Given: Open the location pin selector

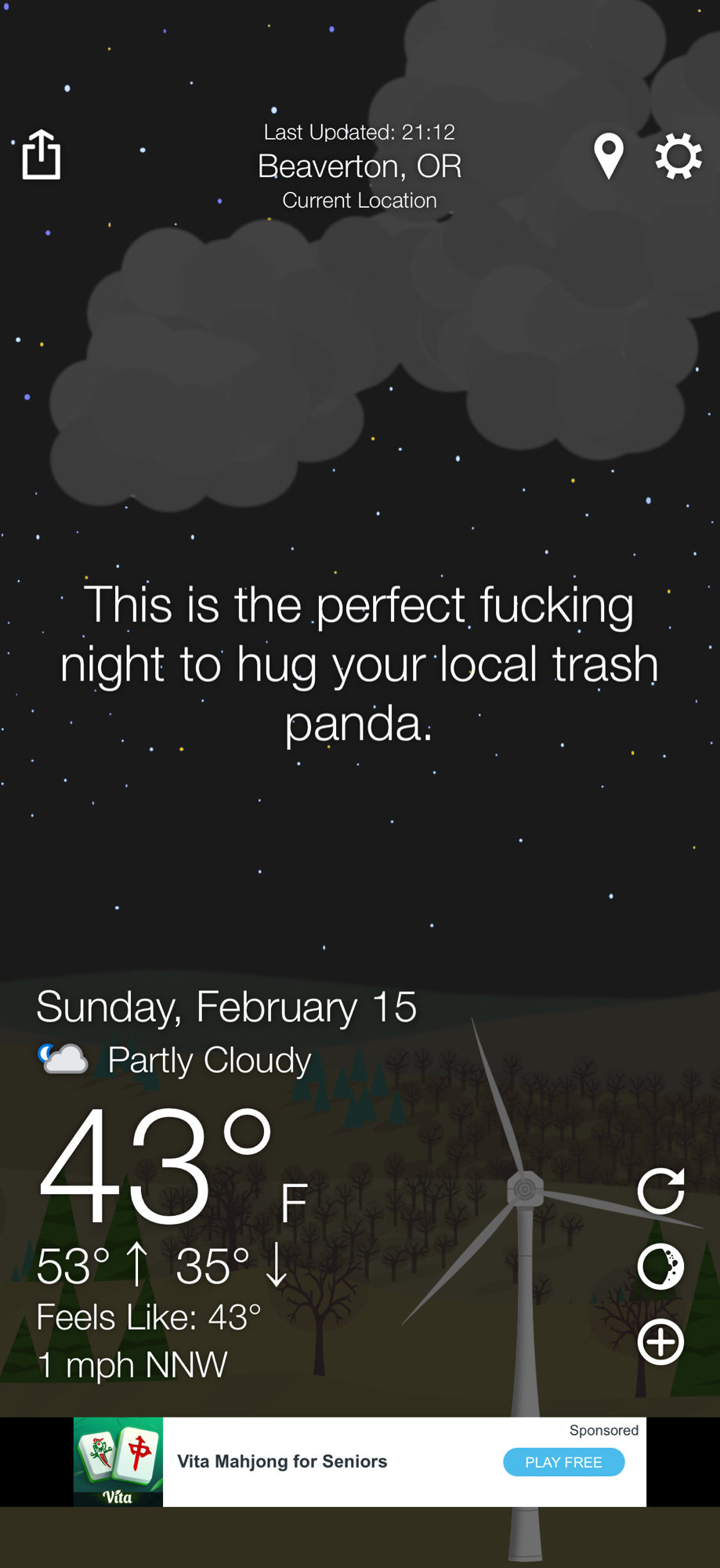Looking at the screenshot, I should click(x=608, y=156).
